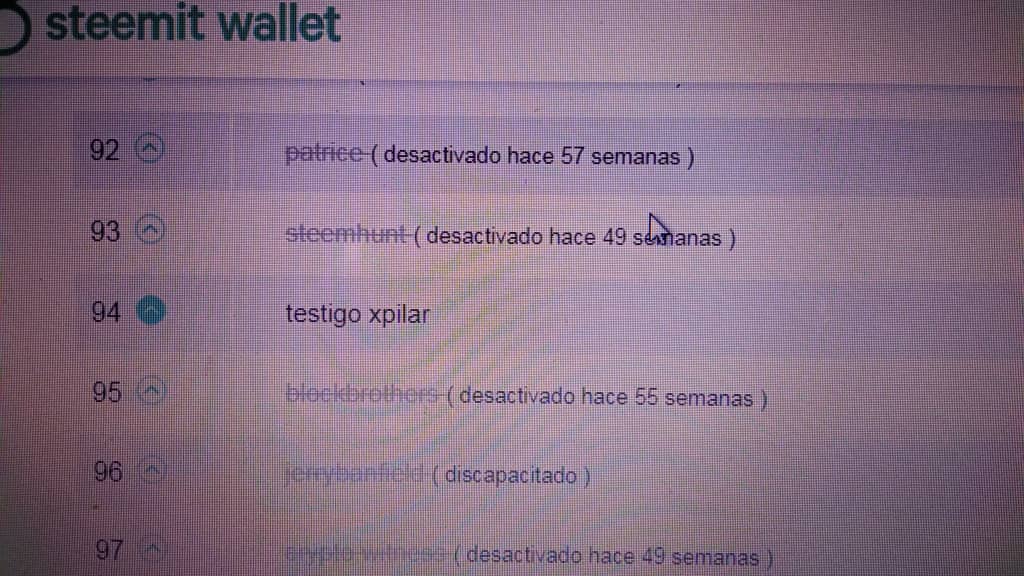This screenshot has width=1024, height=576.
Task: Open the testigo xpilar witness link
Action: pos(357,315)
